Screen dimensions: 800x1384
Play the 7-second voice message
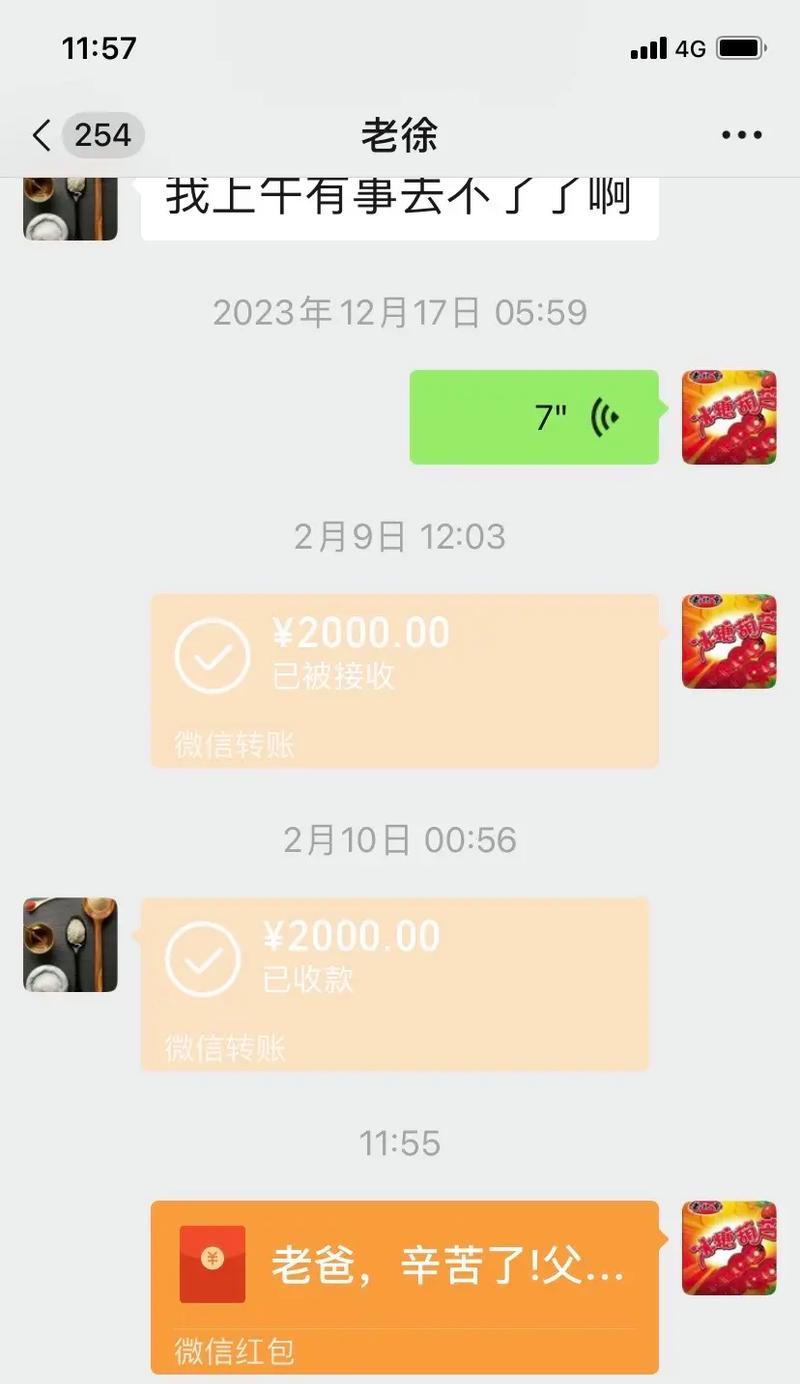(x=534, y=417)
